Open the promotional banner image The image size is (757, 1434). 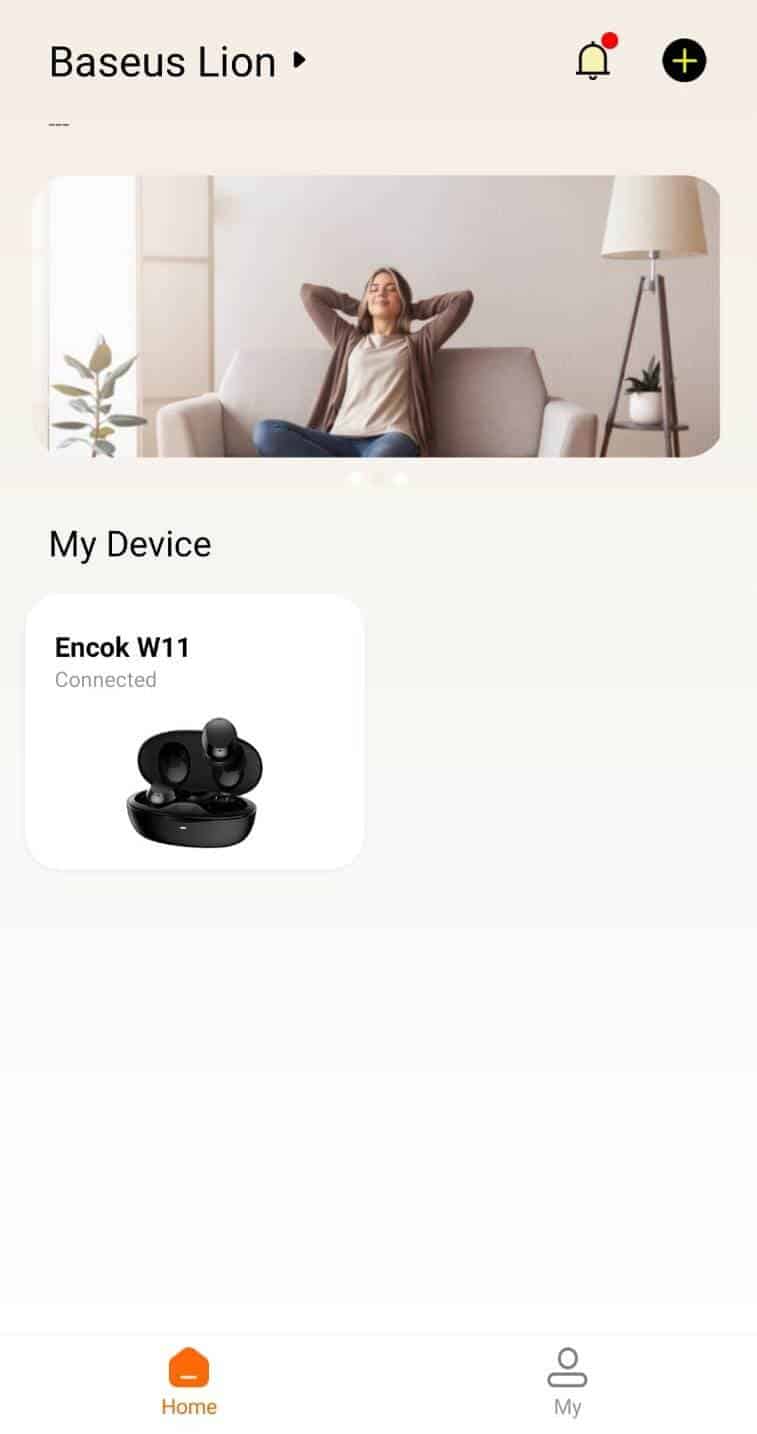coord(376,316)
